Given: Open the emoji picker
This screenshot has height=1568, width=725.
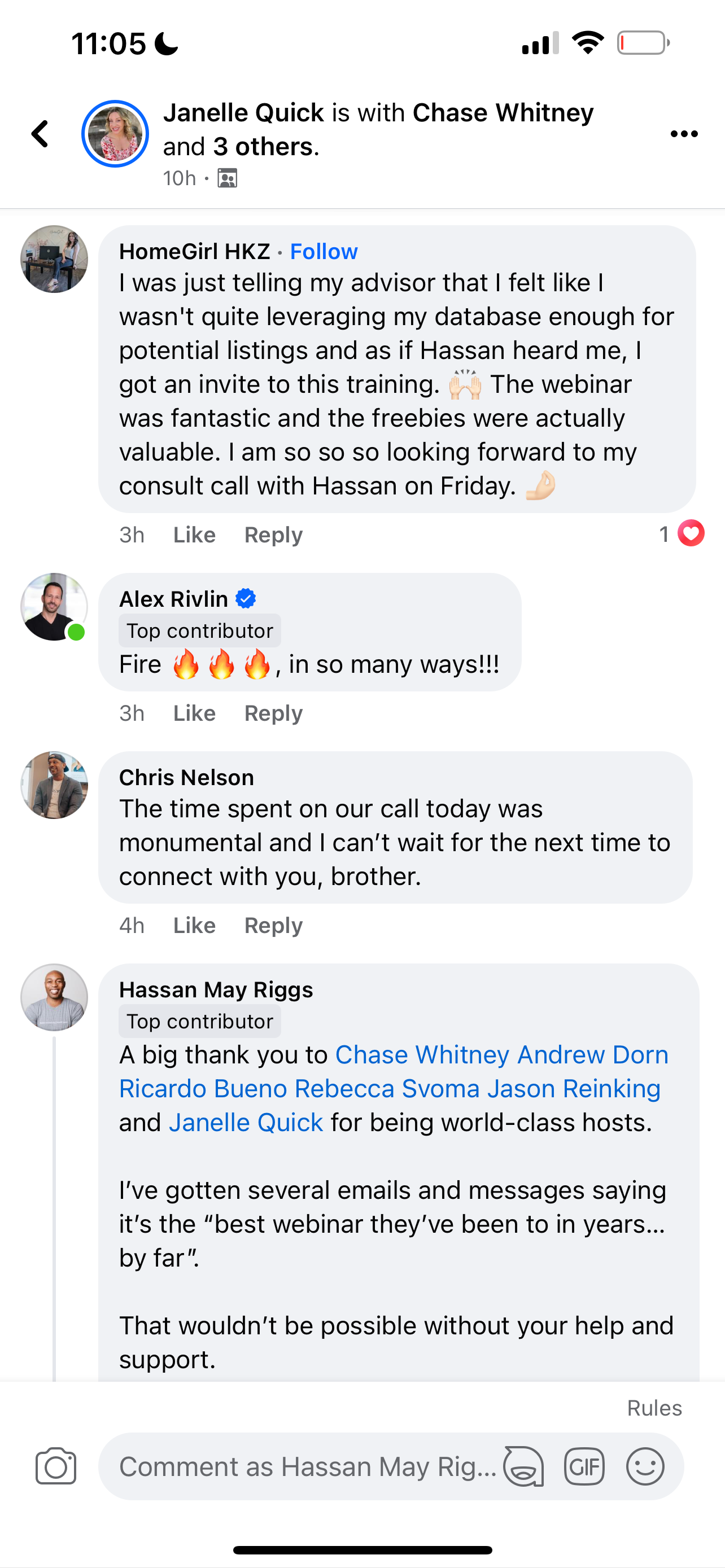Looking at the screenshot, I should (645, 1466).
